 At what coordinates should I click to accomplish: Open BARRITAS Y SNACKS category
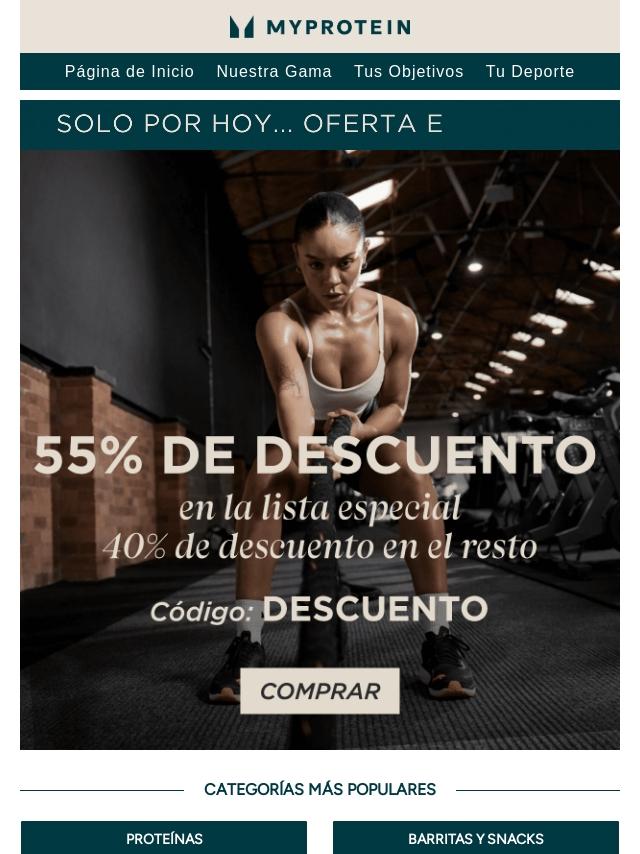pos(476,838)
